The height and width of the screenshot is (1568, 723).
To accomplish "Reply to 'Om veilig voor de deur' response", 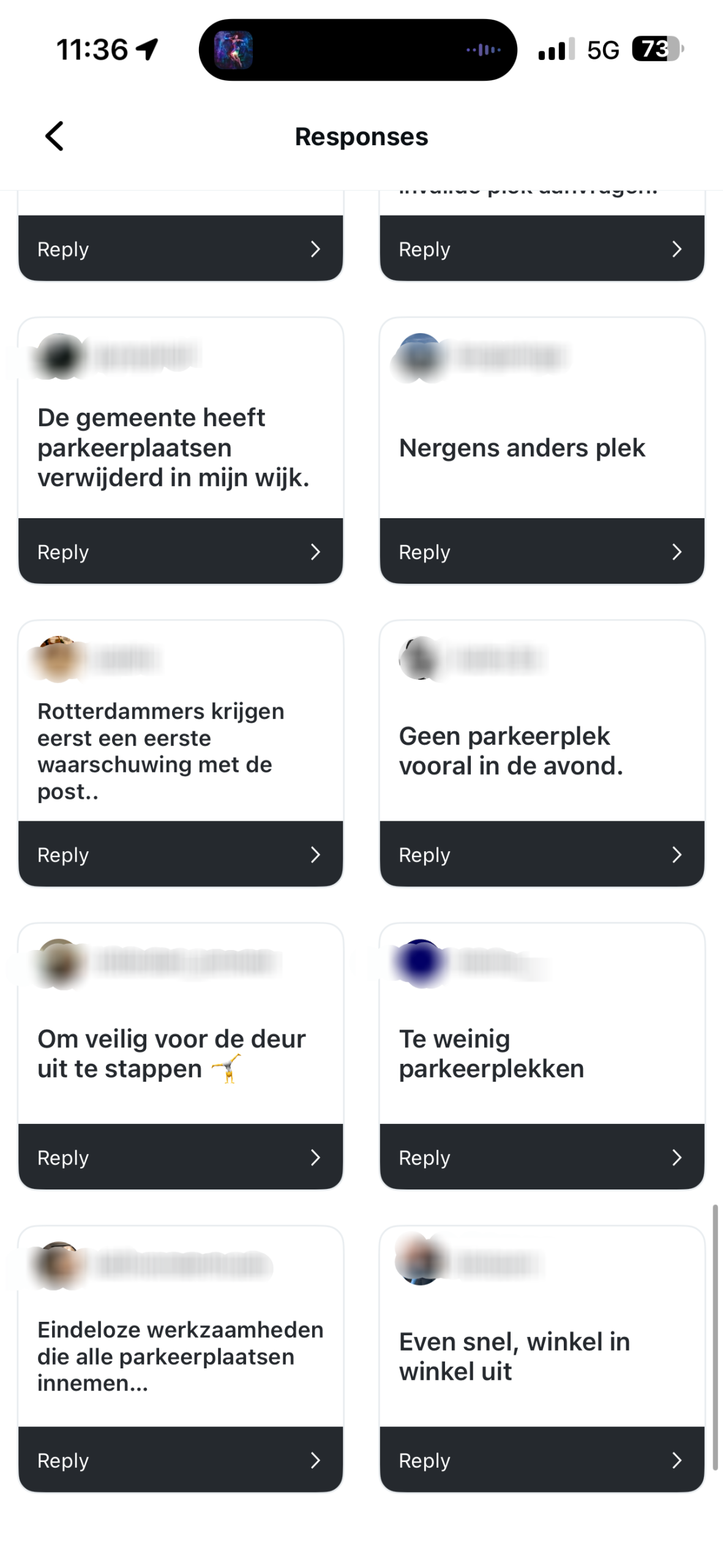I will [180, 1156].
